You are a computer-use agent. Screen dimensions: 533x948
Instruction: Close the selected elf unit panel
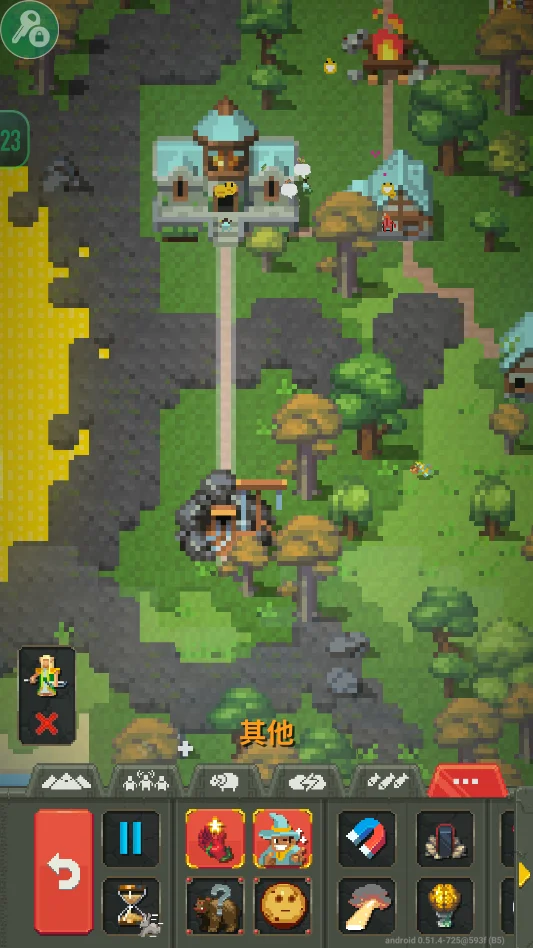[47, 723]
